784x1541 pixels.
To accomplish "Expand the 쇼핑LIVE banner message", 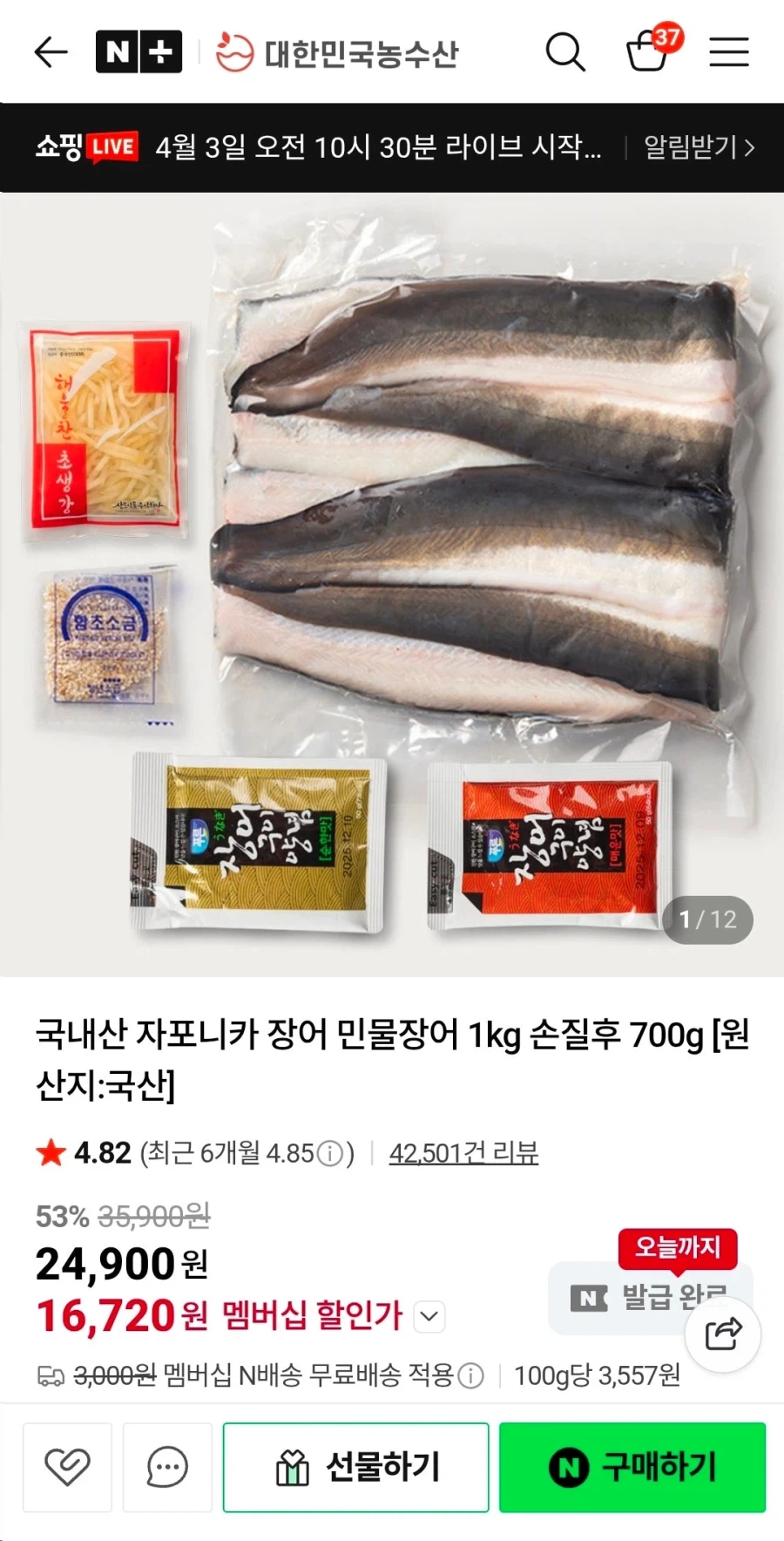I will (381, 147).
